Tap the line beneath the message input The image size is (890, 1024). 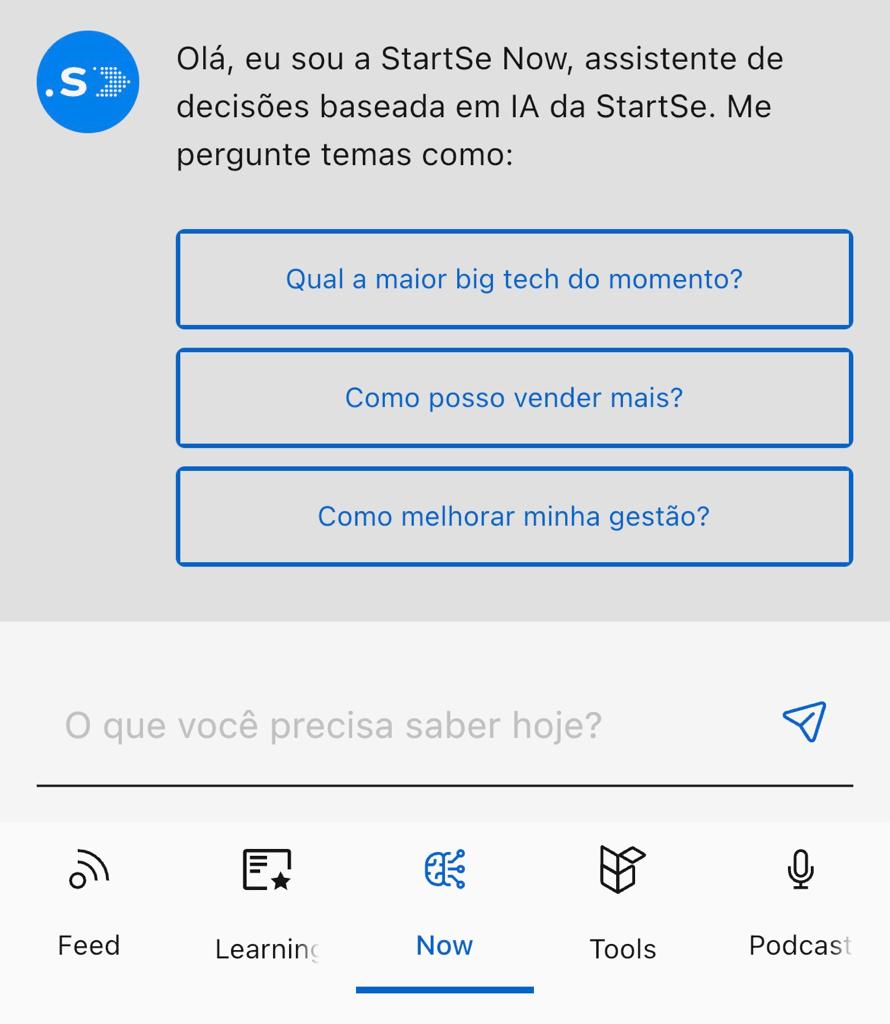click(445, 787)
